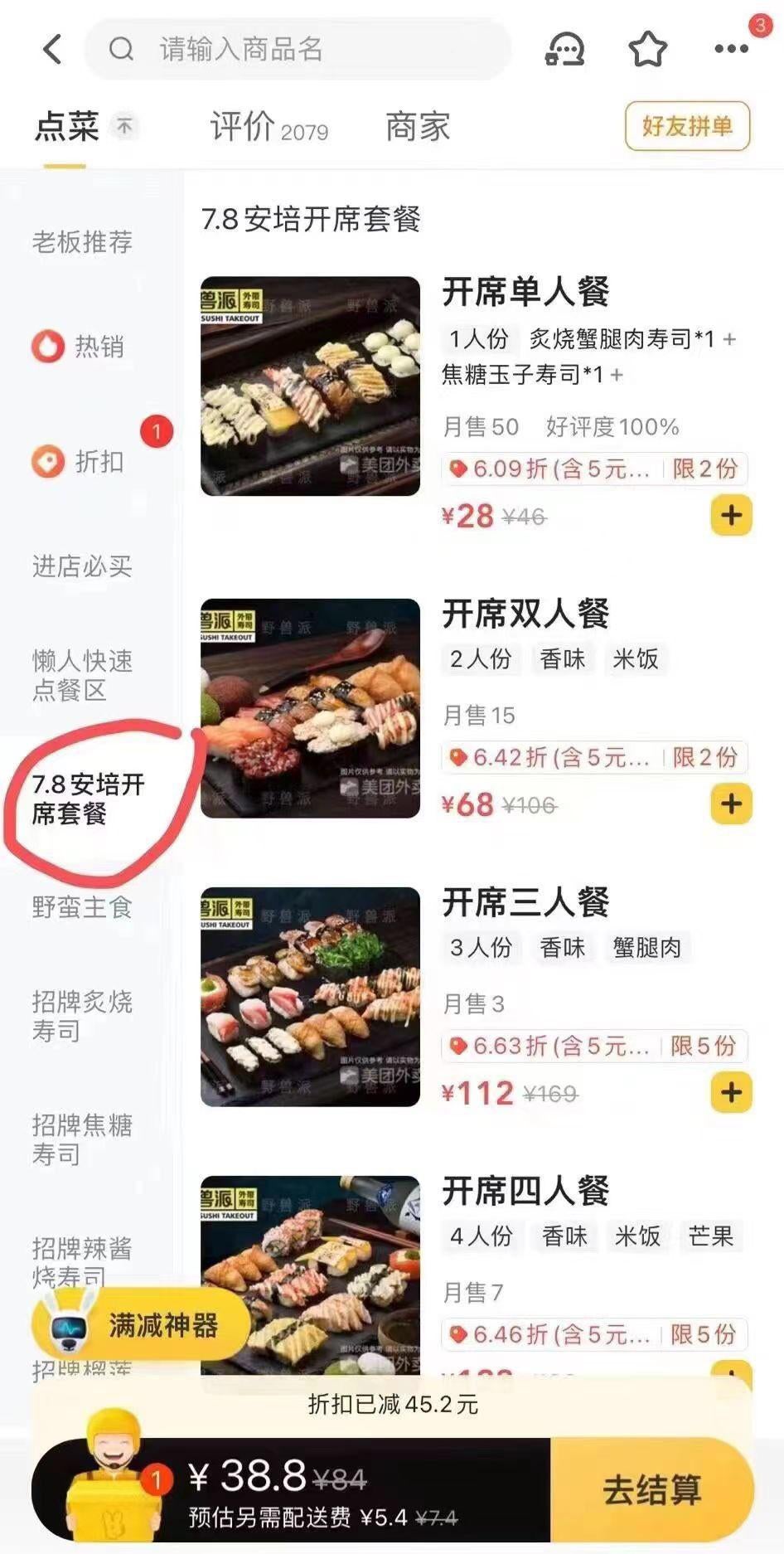Open the three-dot overflow menu

[x=731, y=49]
